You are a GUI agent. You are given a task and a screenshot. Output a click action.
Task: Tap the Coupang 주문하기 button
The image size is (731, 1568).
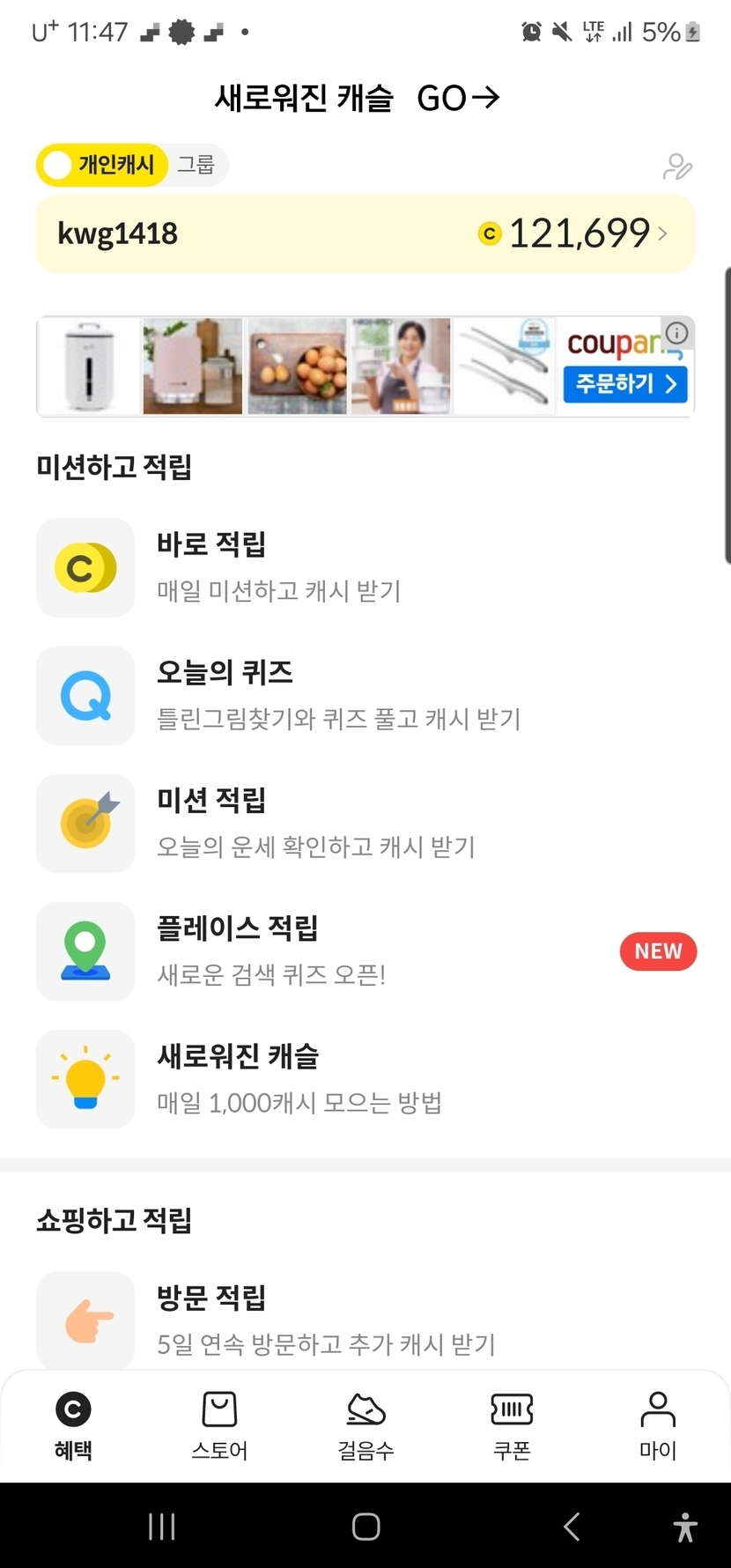pyautogui.click(x=625, y=384)
